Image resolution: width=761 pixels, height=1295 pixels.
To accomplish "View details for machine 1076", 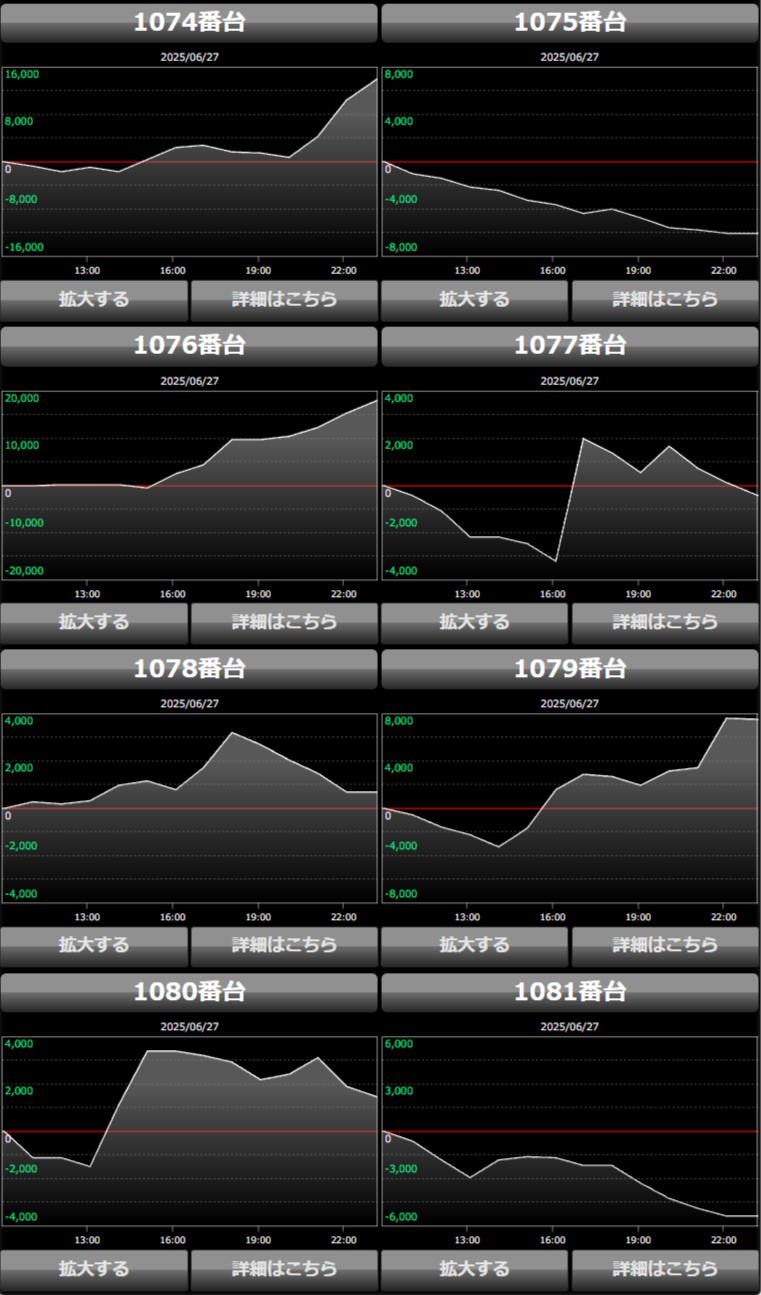I will point(285,623).
